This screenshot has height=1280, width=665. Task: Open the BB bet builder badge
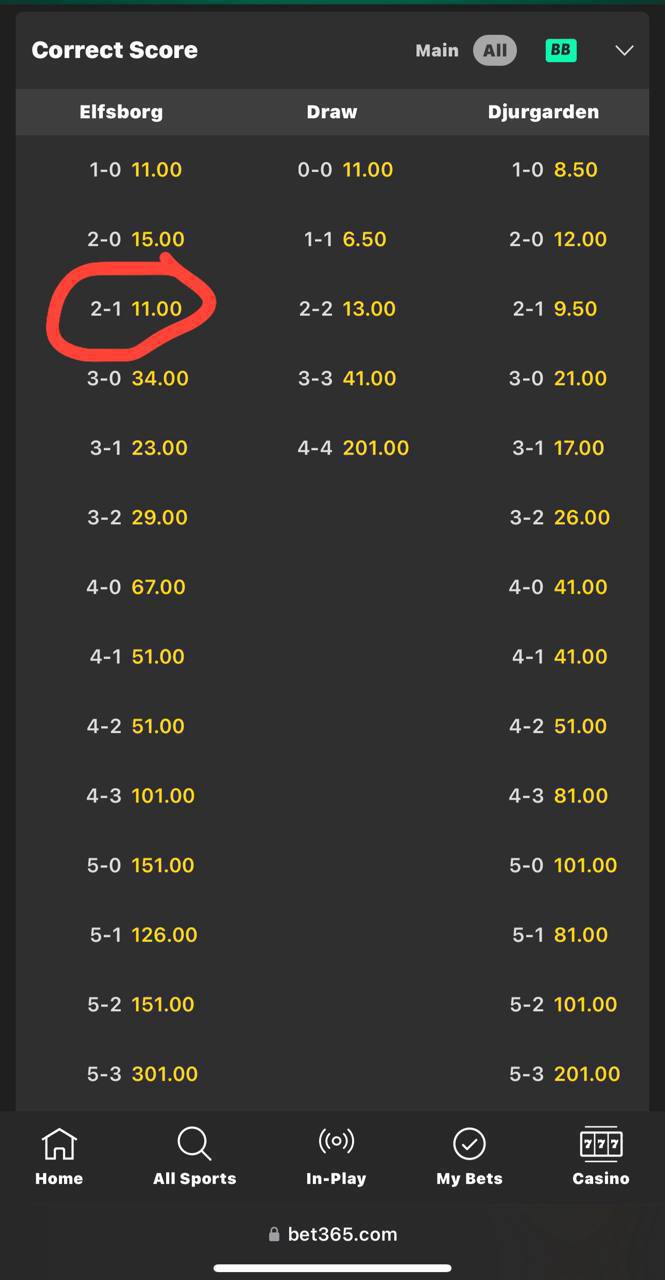pyautogui.click(x=561, y=50)
